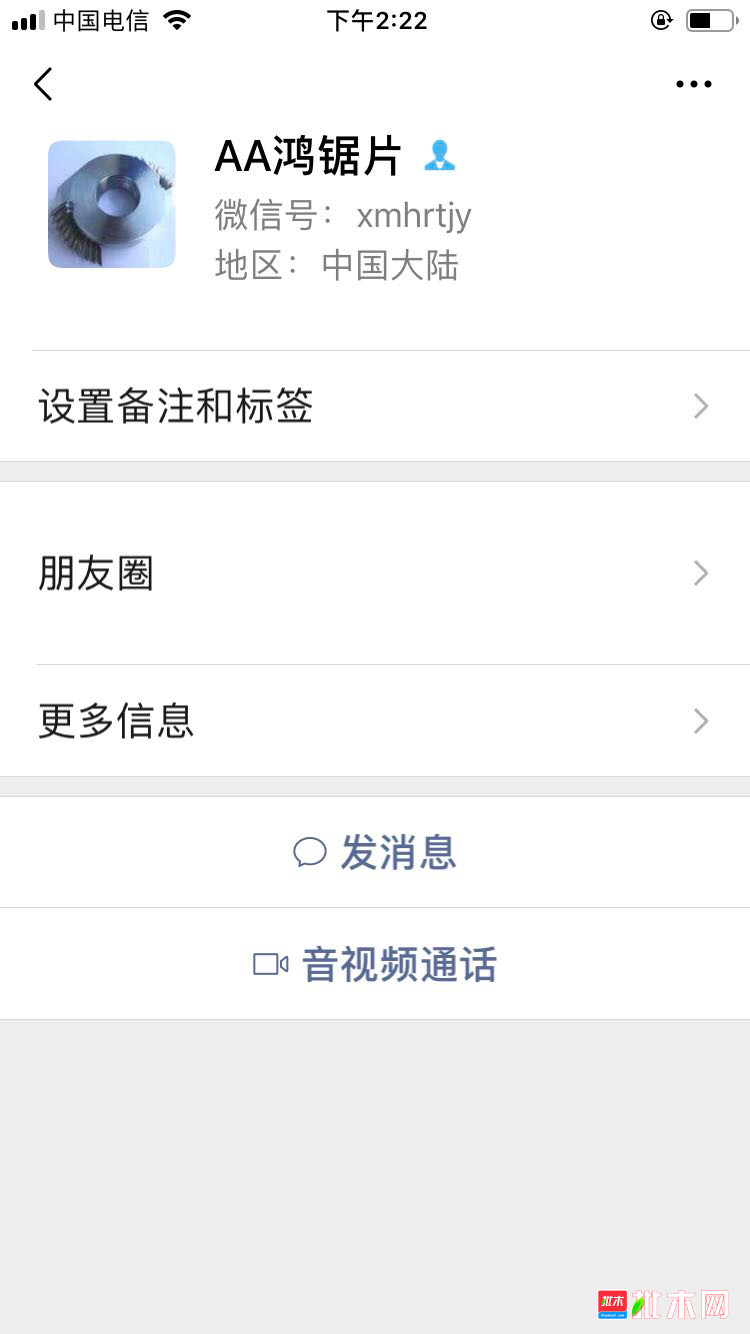Screen dimensions: 750x1334
Task: Open 更多信息 row
Action: pyautogui.click(x=375, y=721)
